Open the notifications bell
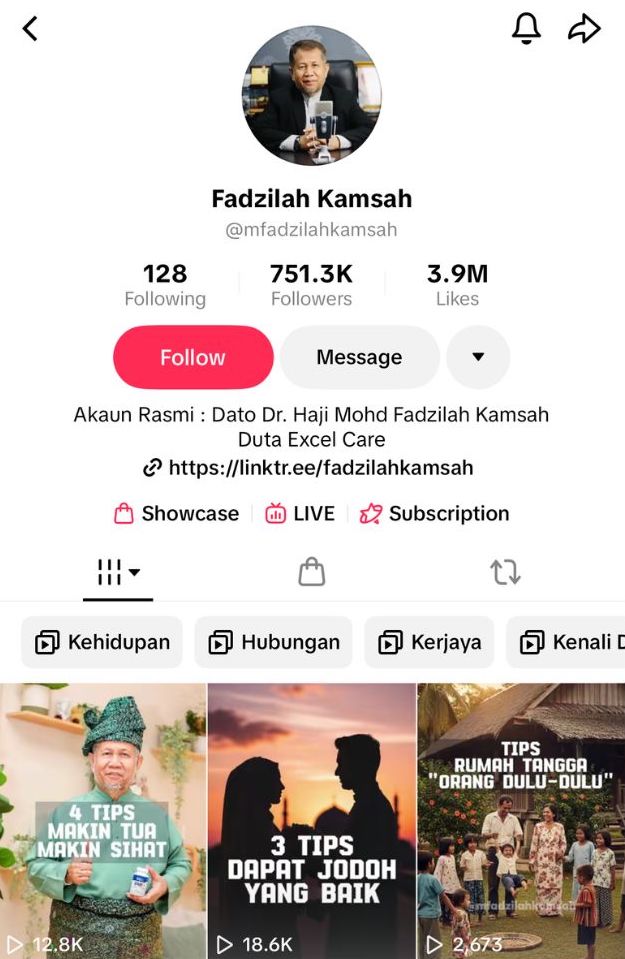The height and width of the screenshot is (959, 625). (526, 29)
